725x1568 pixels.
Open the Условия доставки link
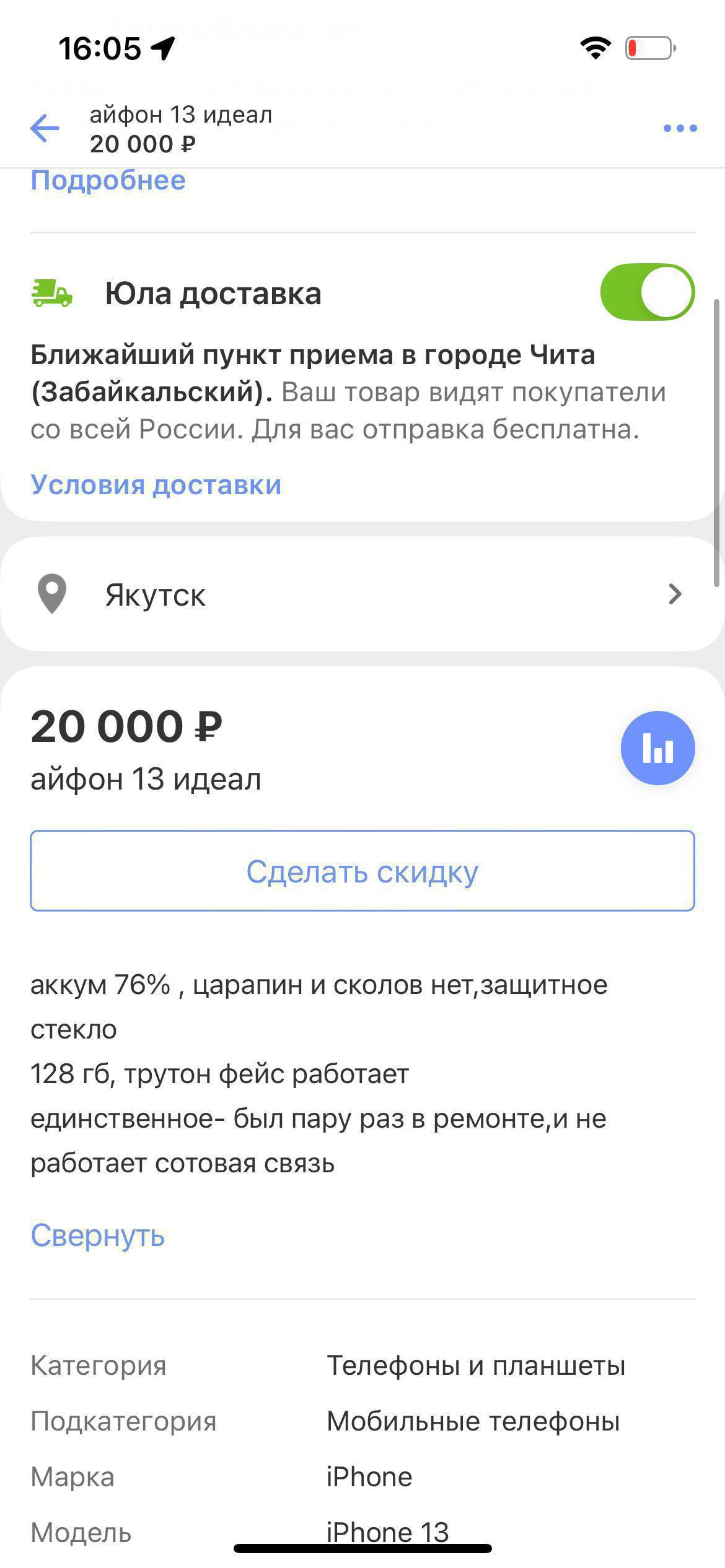(x=156, y=486)
